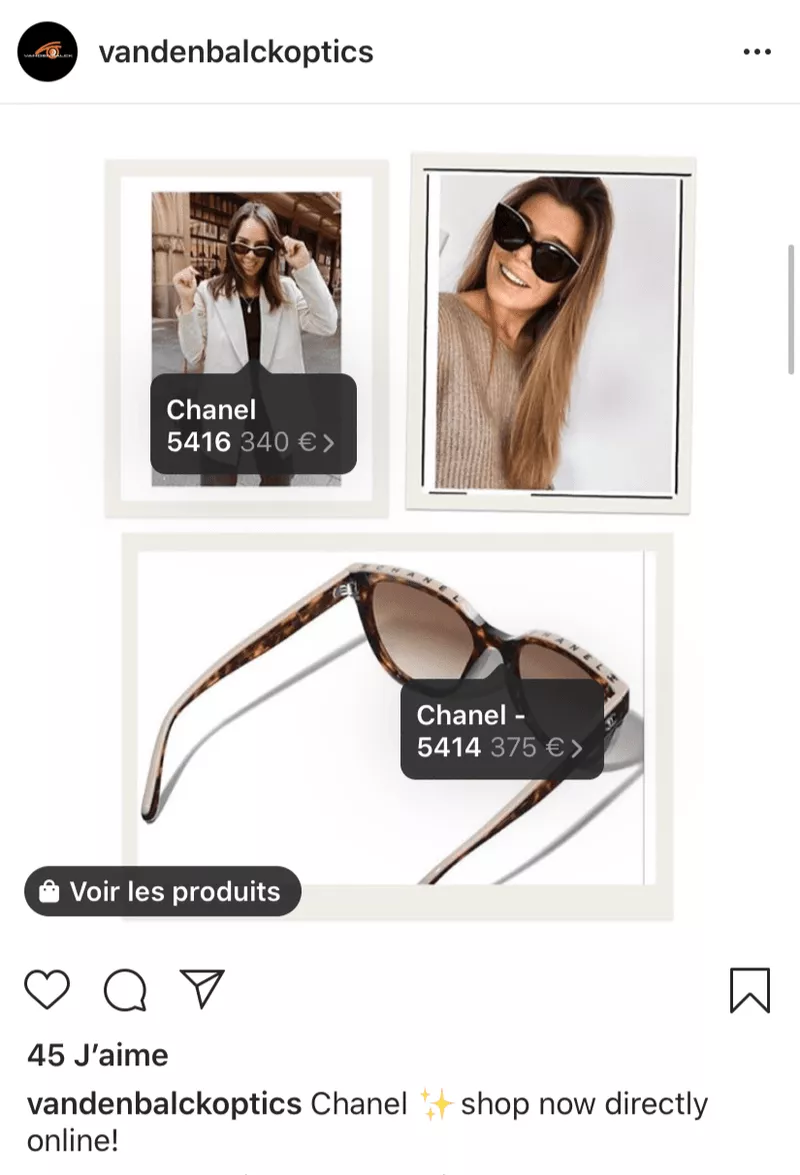Click the chevron on the Chanel 5416 tag
Screen dimensions: 800x1175
[x=330, y=441]
